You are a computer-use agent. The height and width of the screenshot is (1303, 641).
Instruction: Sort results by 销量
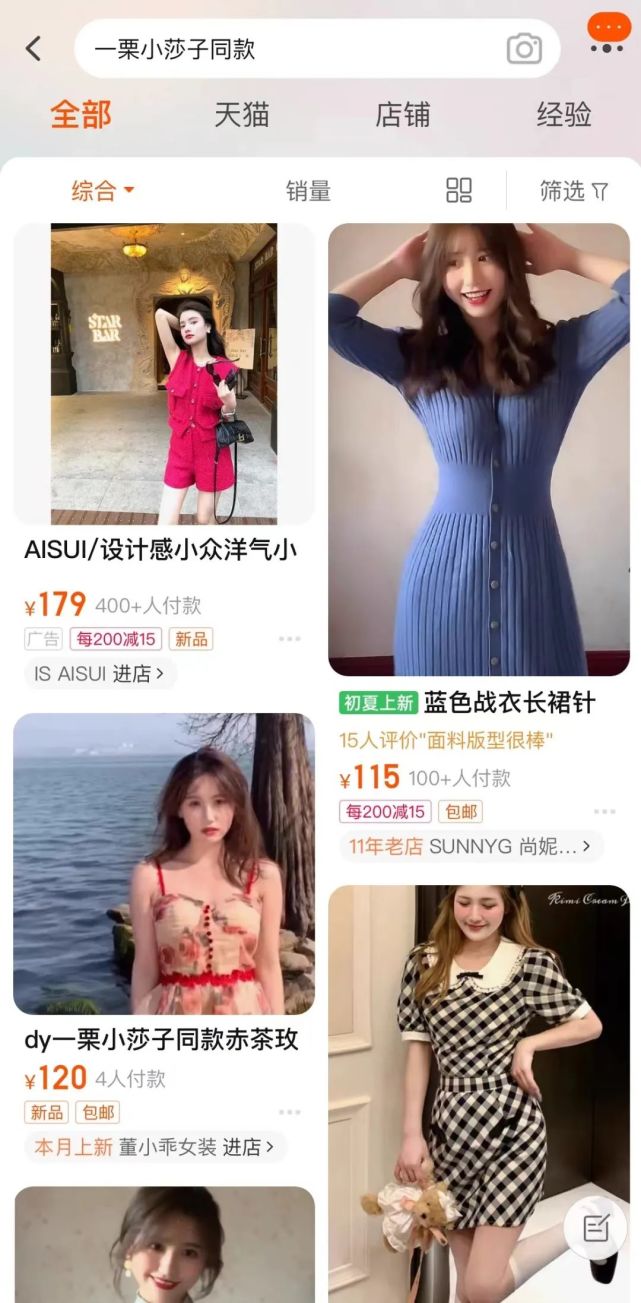tap(308, 191)
